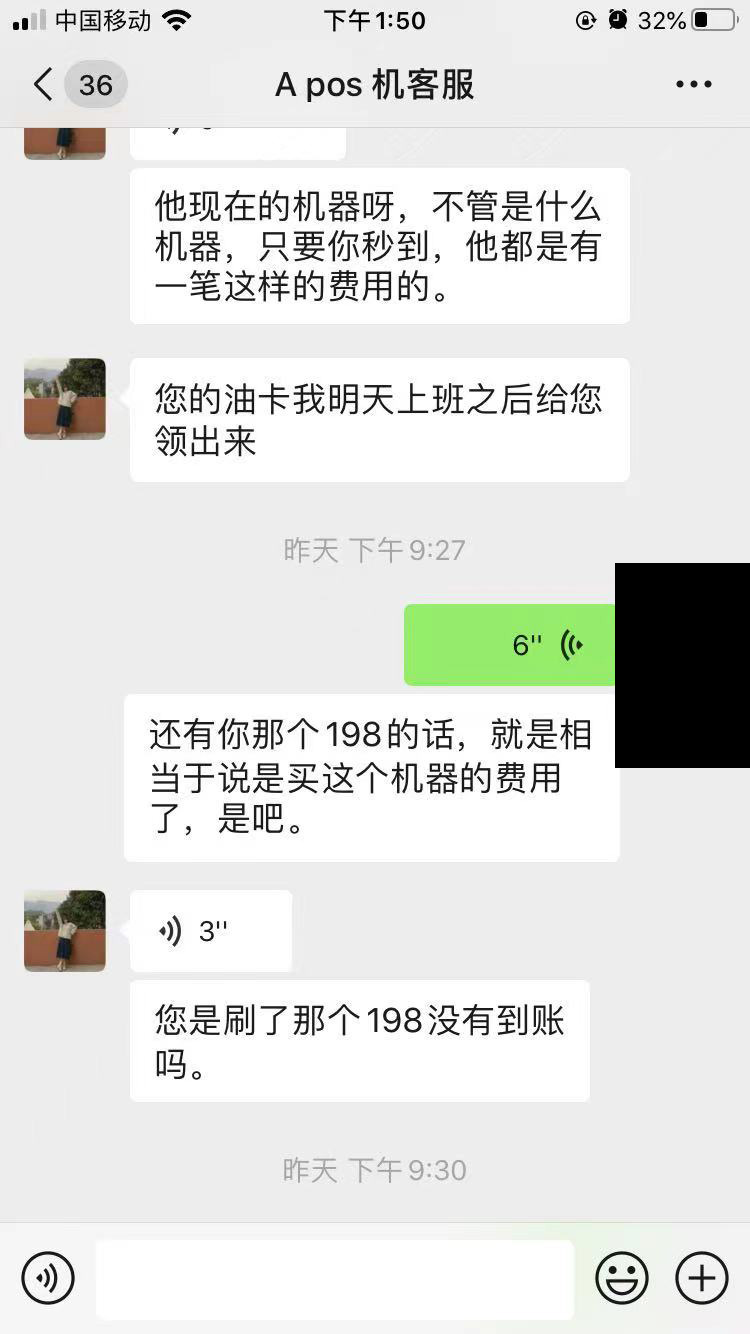
Task: Switch to voice input mode
Action: click(x=48, y=1278)
